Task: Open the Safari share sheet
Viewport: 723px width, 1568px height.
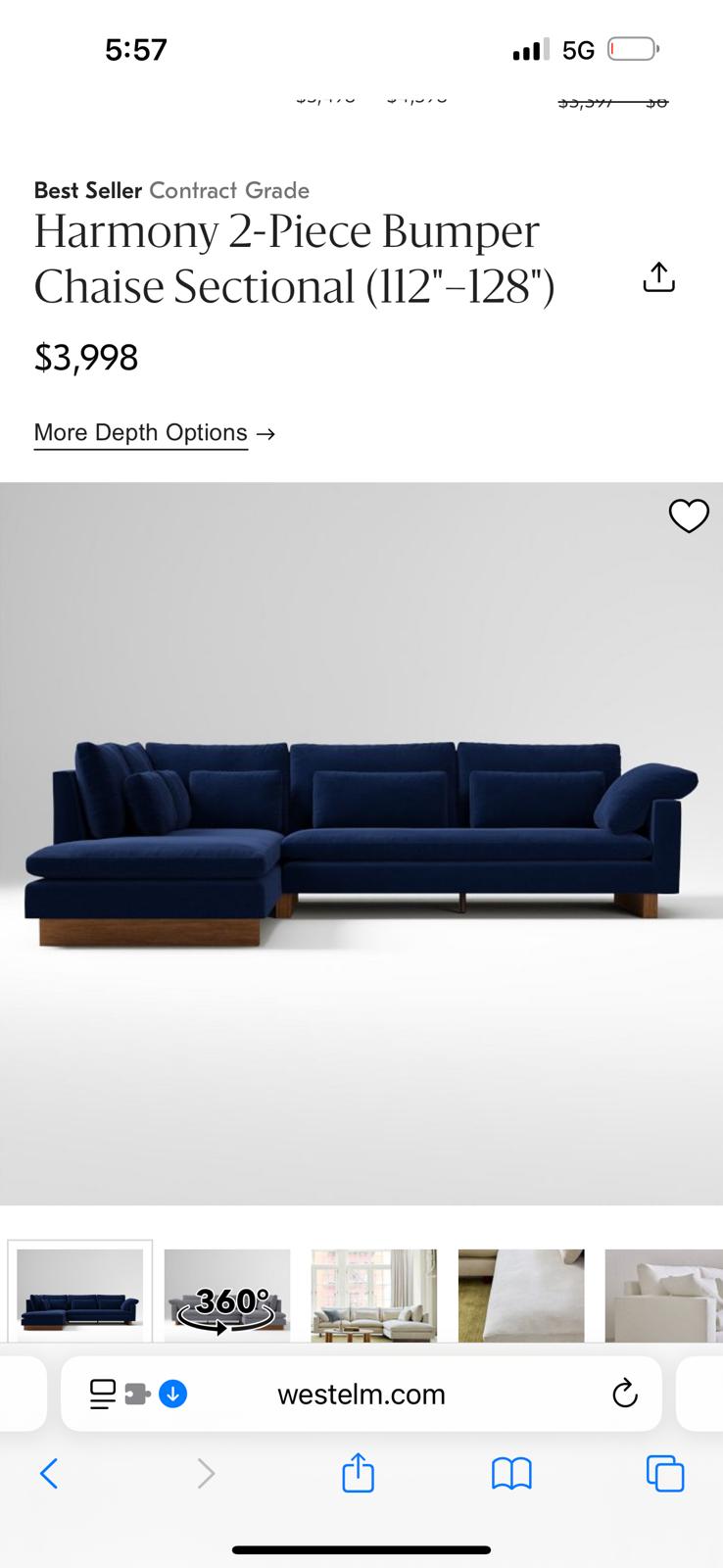Action: (x=358, y=1473)
